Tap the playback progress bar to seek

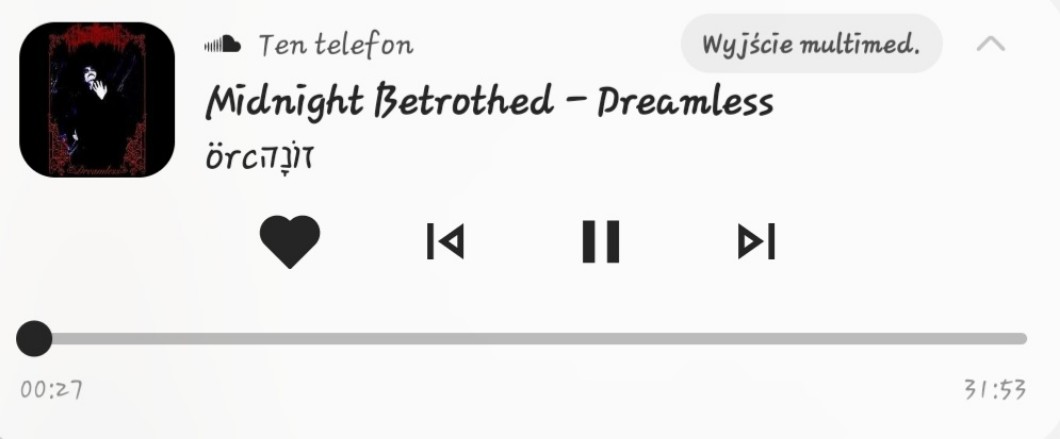click(530, 339)
